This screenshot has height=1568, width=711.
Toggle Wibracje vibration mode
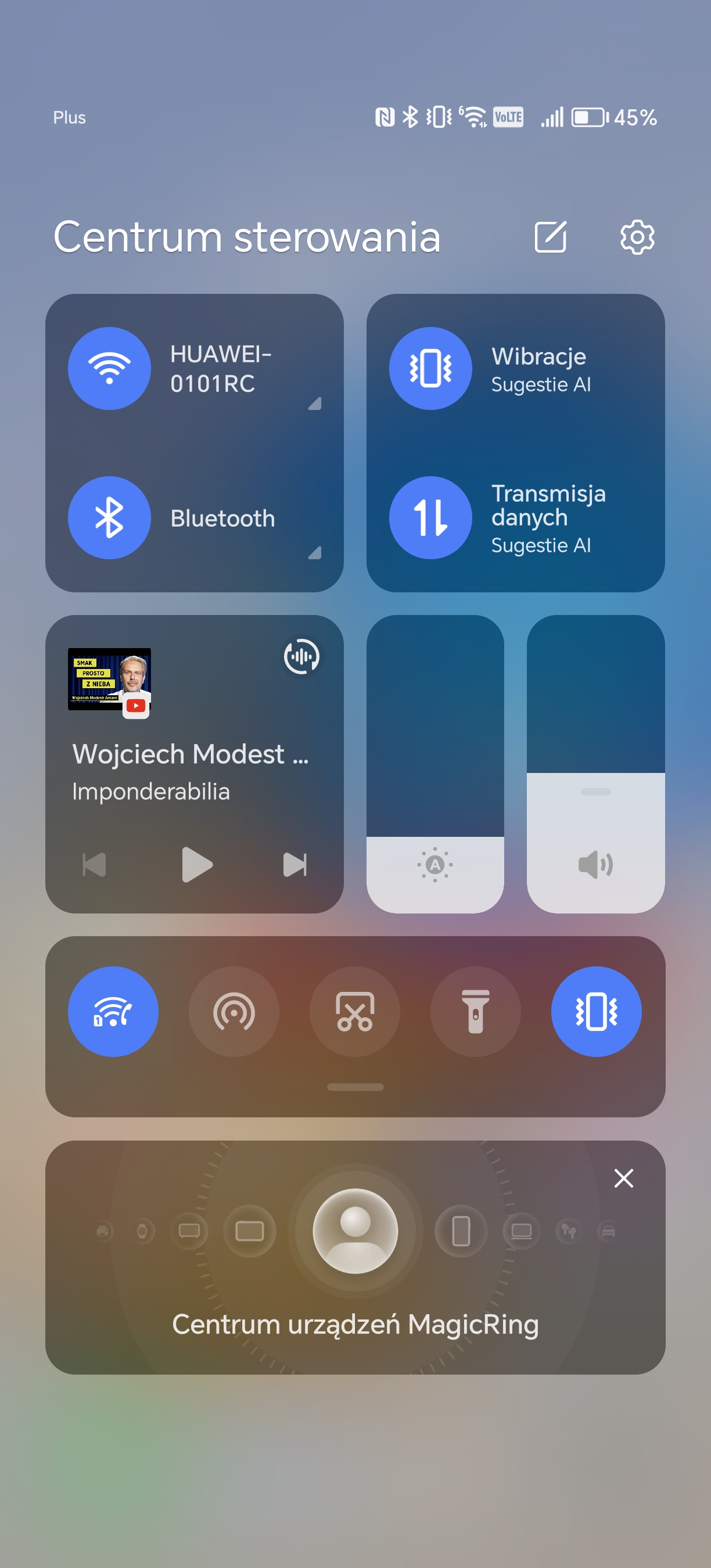coord(430,368)
